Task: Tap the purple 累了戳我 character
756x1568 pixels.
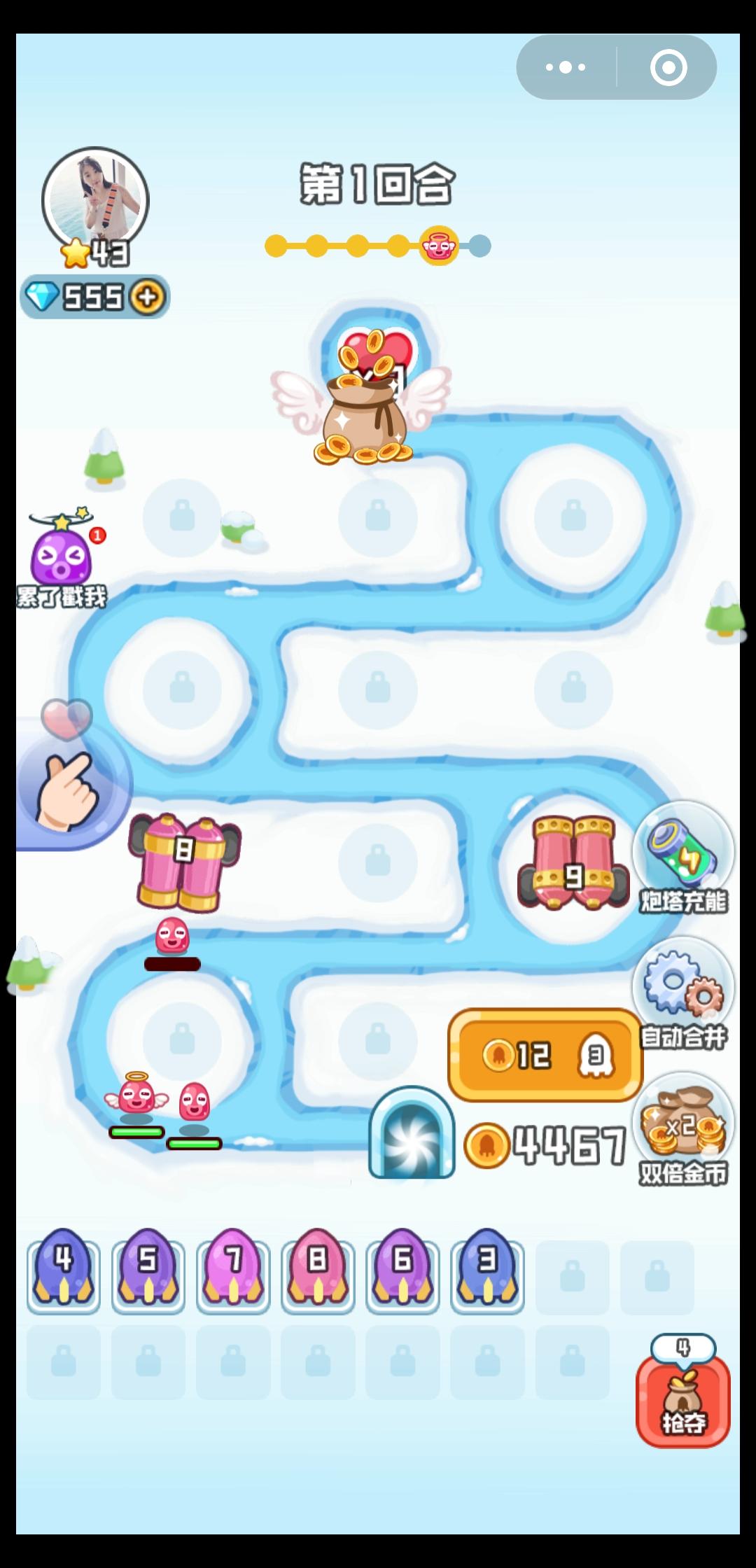Action: [61, 555]
